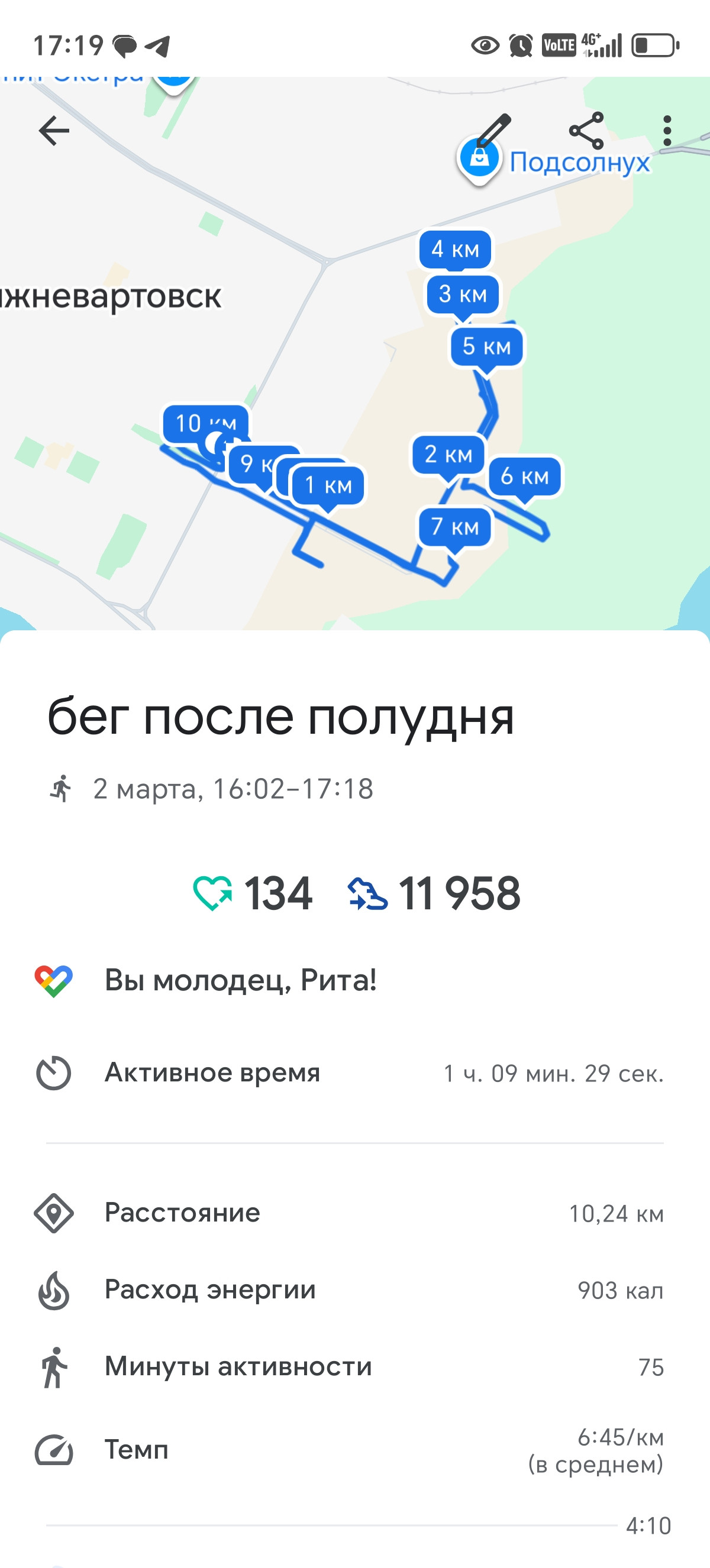
Task: Share the running activity
Action: 586,131
